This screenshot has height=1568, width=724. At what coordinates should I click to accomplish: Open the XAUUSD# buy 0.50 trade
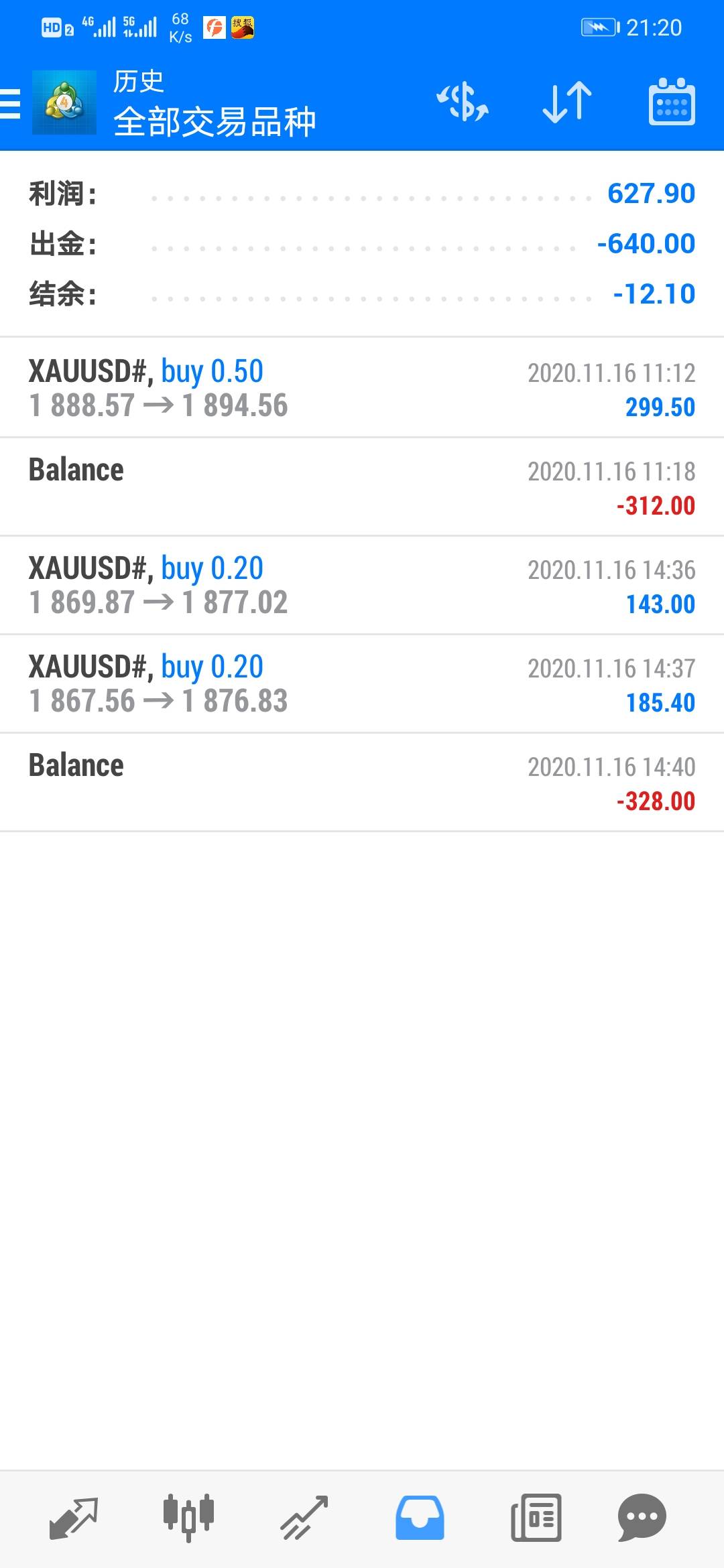click(362, 388)
